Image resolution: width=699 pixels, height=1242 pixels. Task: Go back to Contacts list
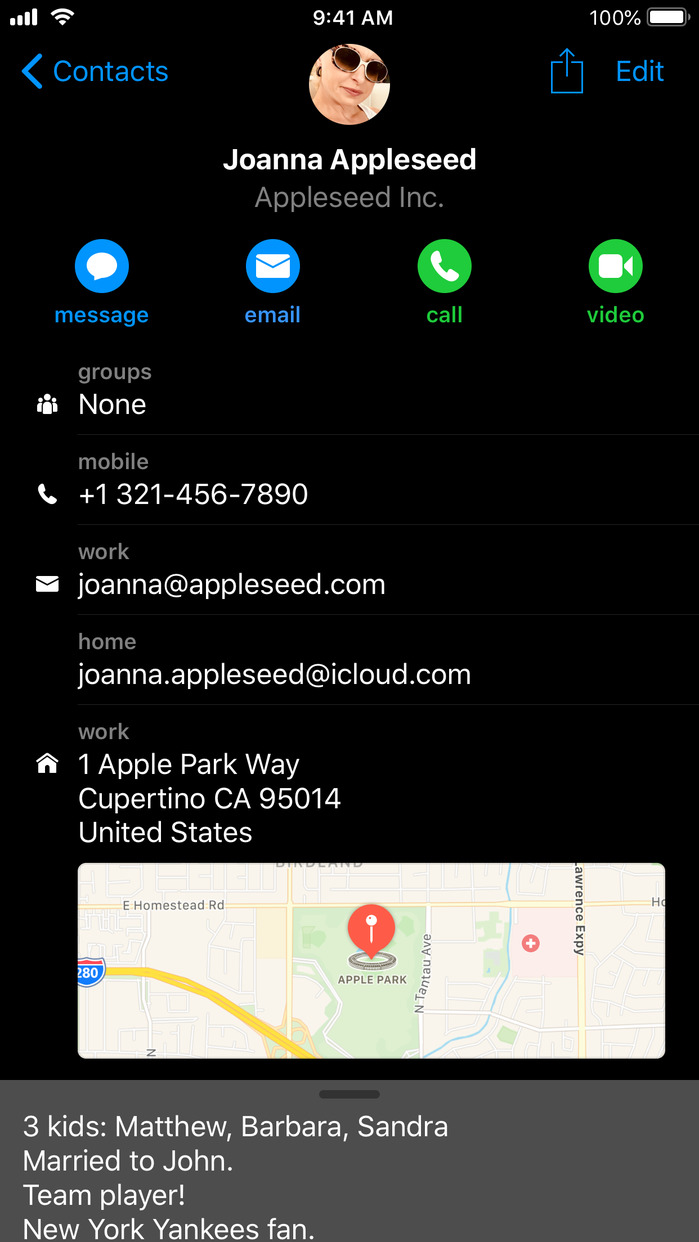[95, 72]
